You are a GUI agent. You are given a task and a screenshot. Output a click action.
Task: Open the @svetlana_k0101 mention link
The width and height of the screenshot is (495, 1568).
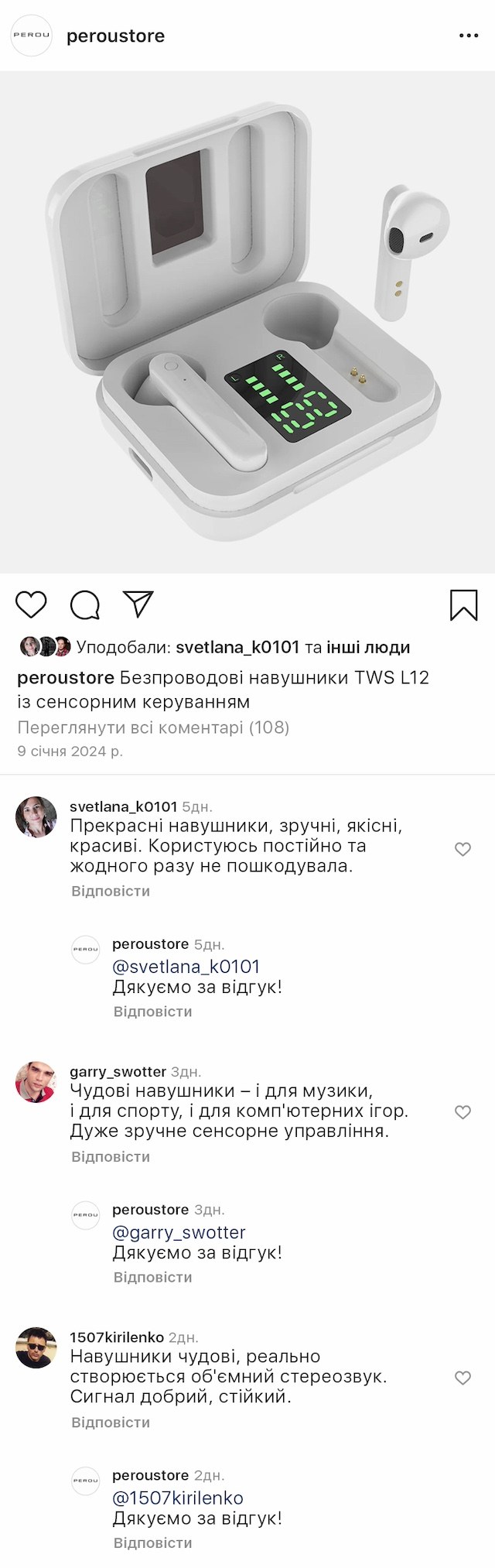[x=186, y=966]
